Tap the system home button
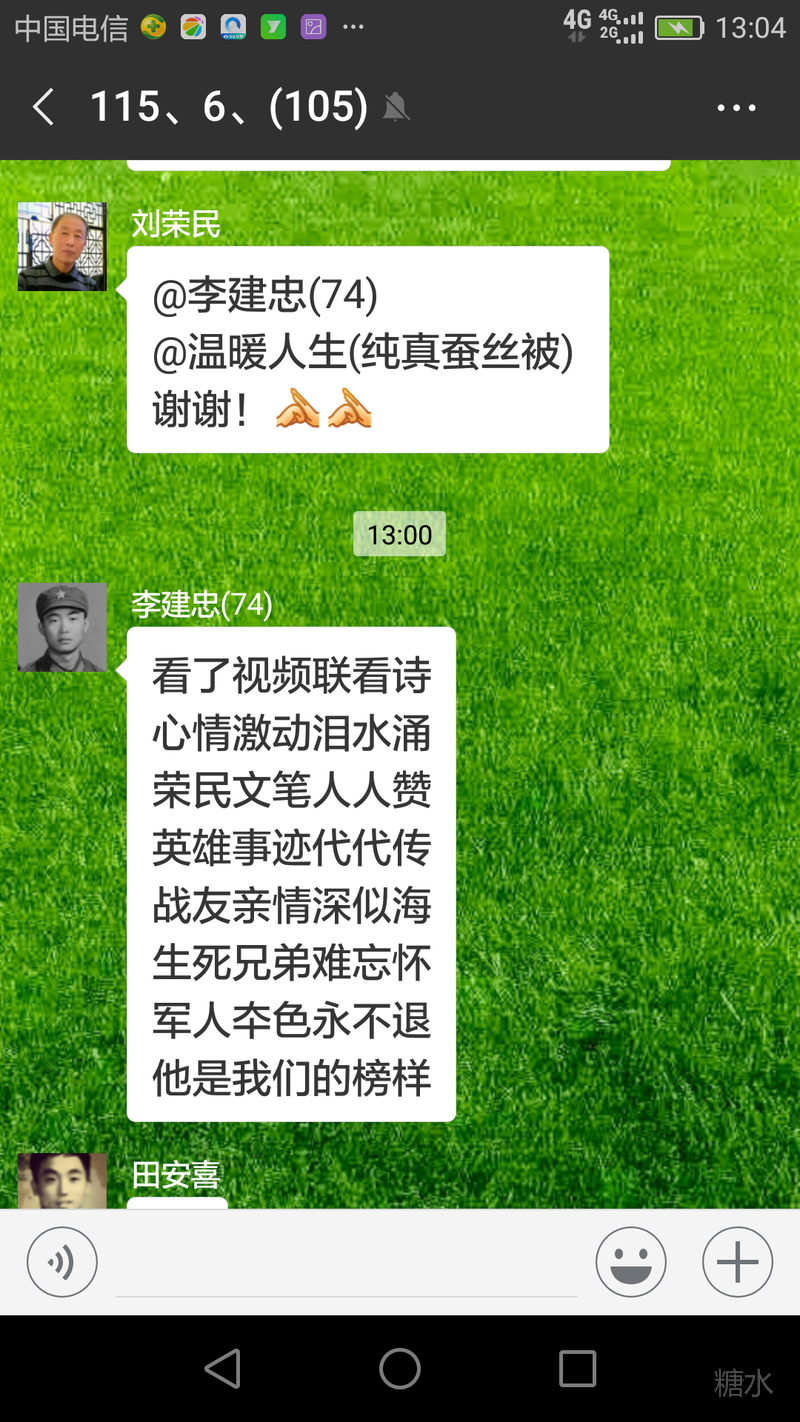This screenshot has width=800, height=1422. [400, 1368]
